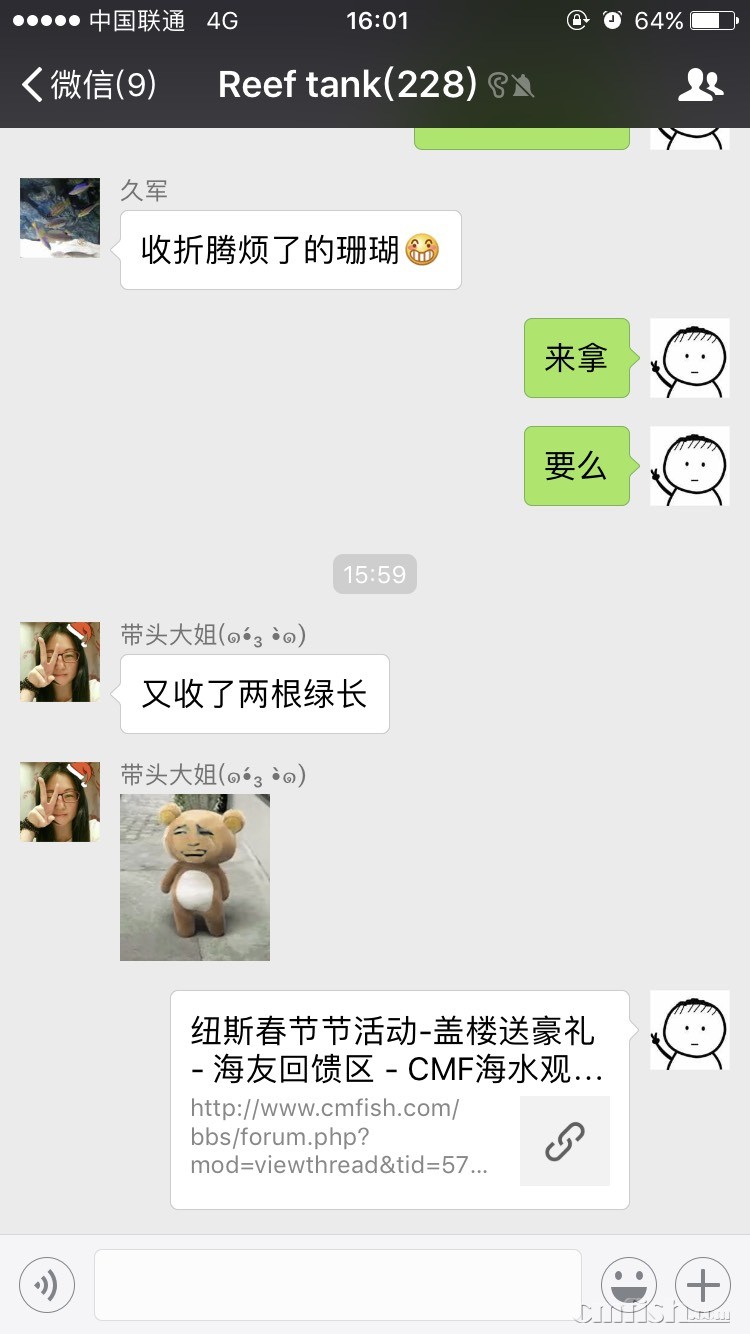750x1334 pixels.
Task: Switch to voice input using the speaker icon
Action: [x=46, y=1284]
